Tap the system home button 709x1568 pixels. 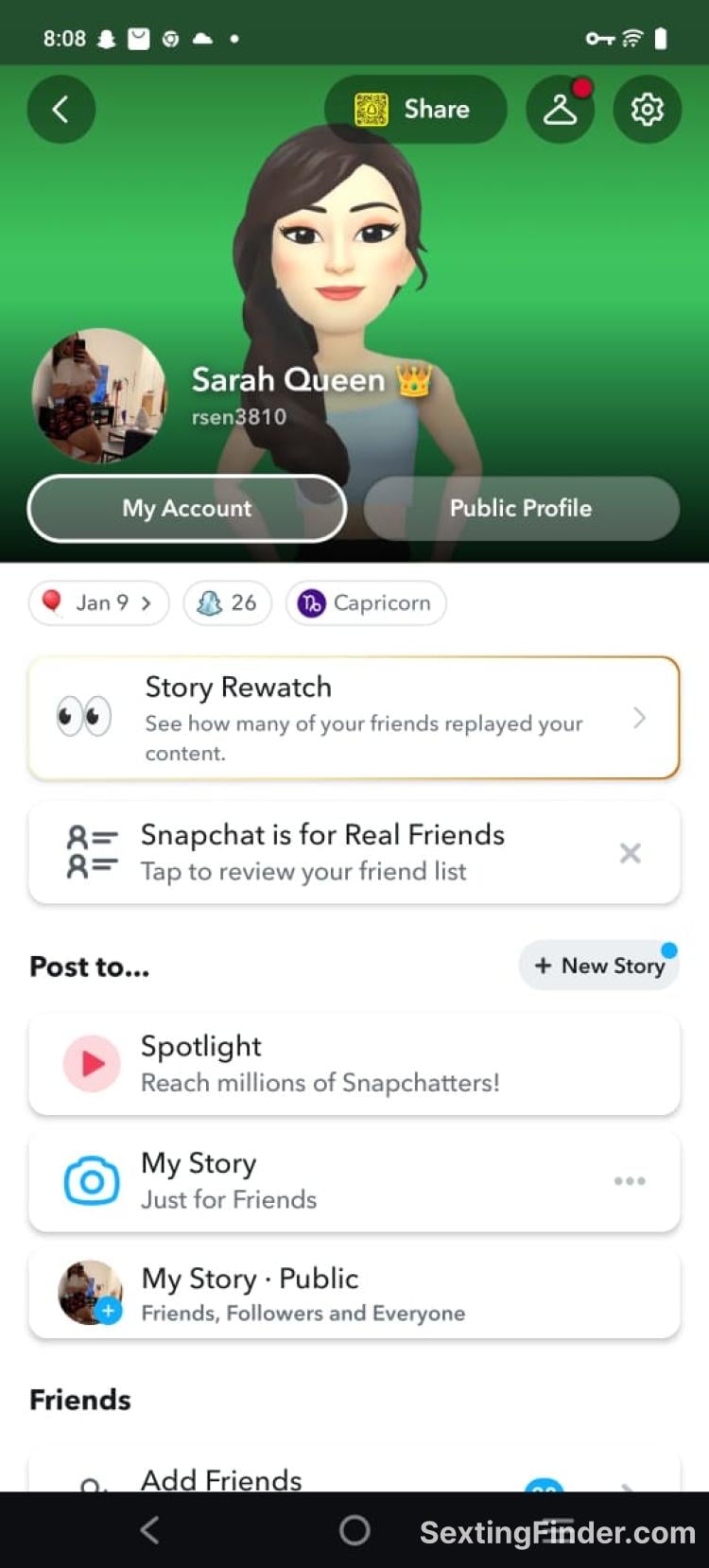pos(354,1530)
